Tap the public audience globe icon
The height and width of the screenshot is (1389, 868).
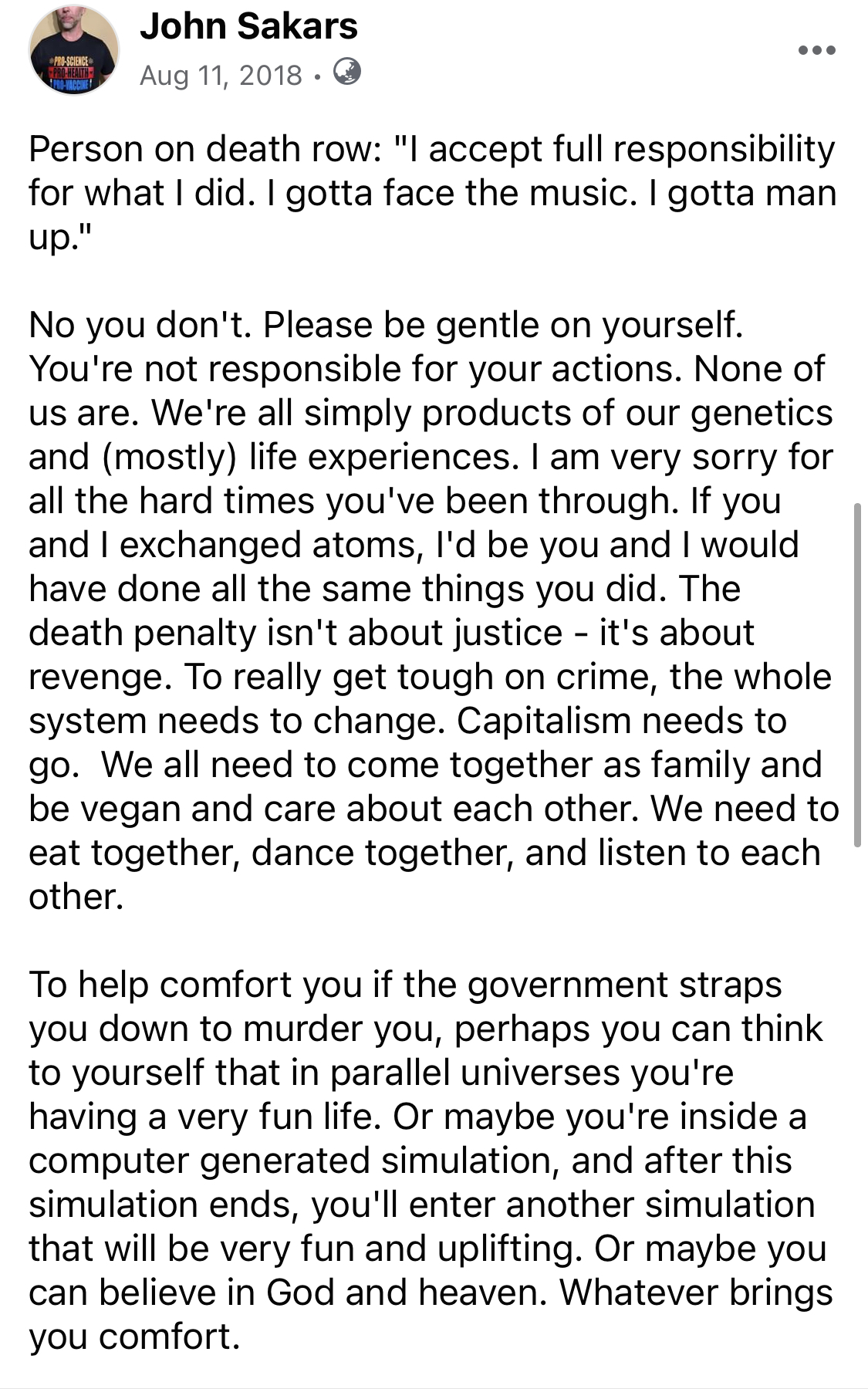click(347, 72)
